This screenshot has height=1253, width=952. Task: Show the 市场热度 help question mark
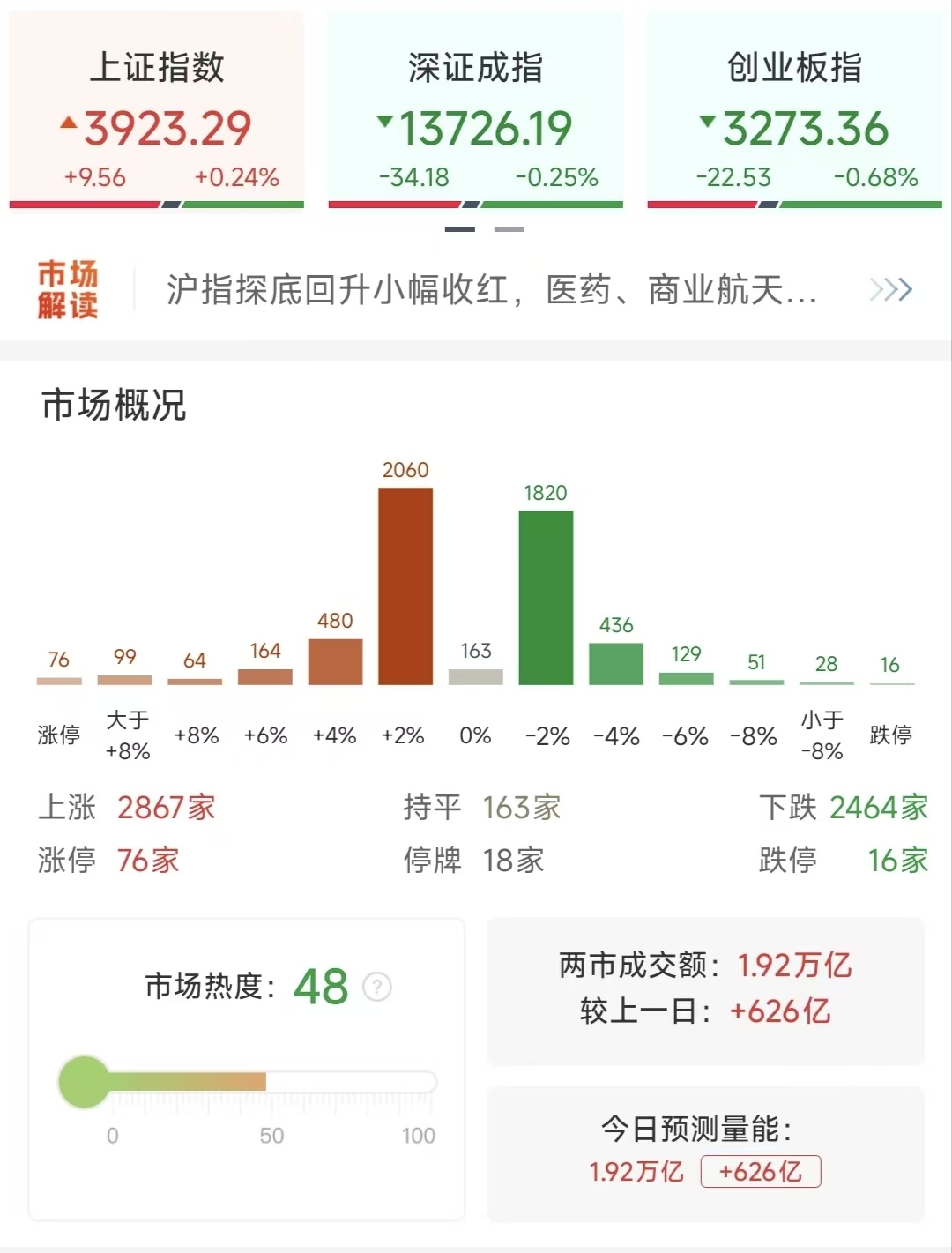(x=377, y=987)
